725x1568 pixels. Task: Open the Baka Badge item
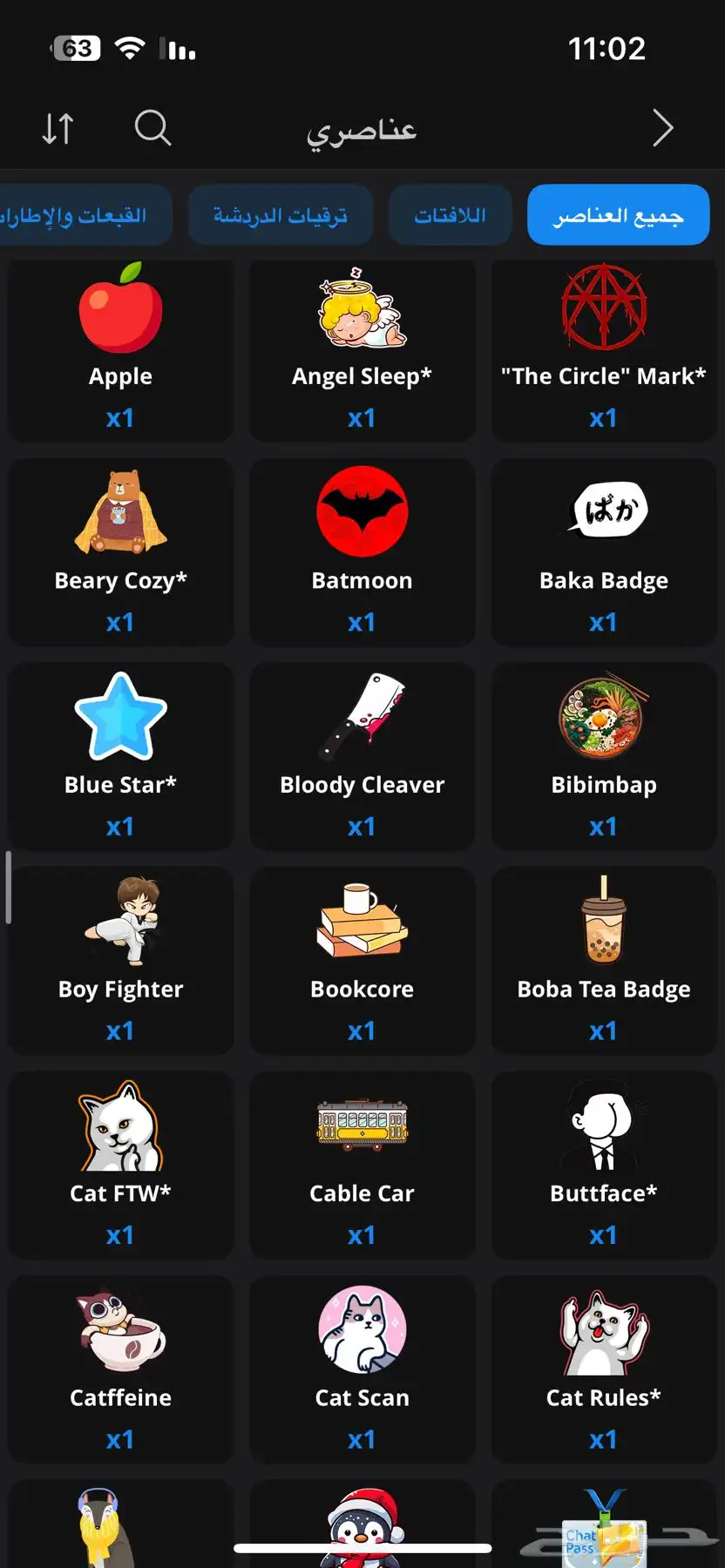pos(603,552)
